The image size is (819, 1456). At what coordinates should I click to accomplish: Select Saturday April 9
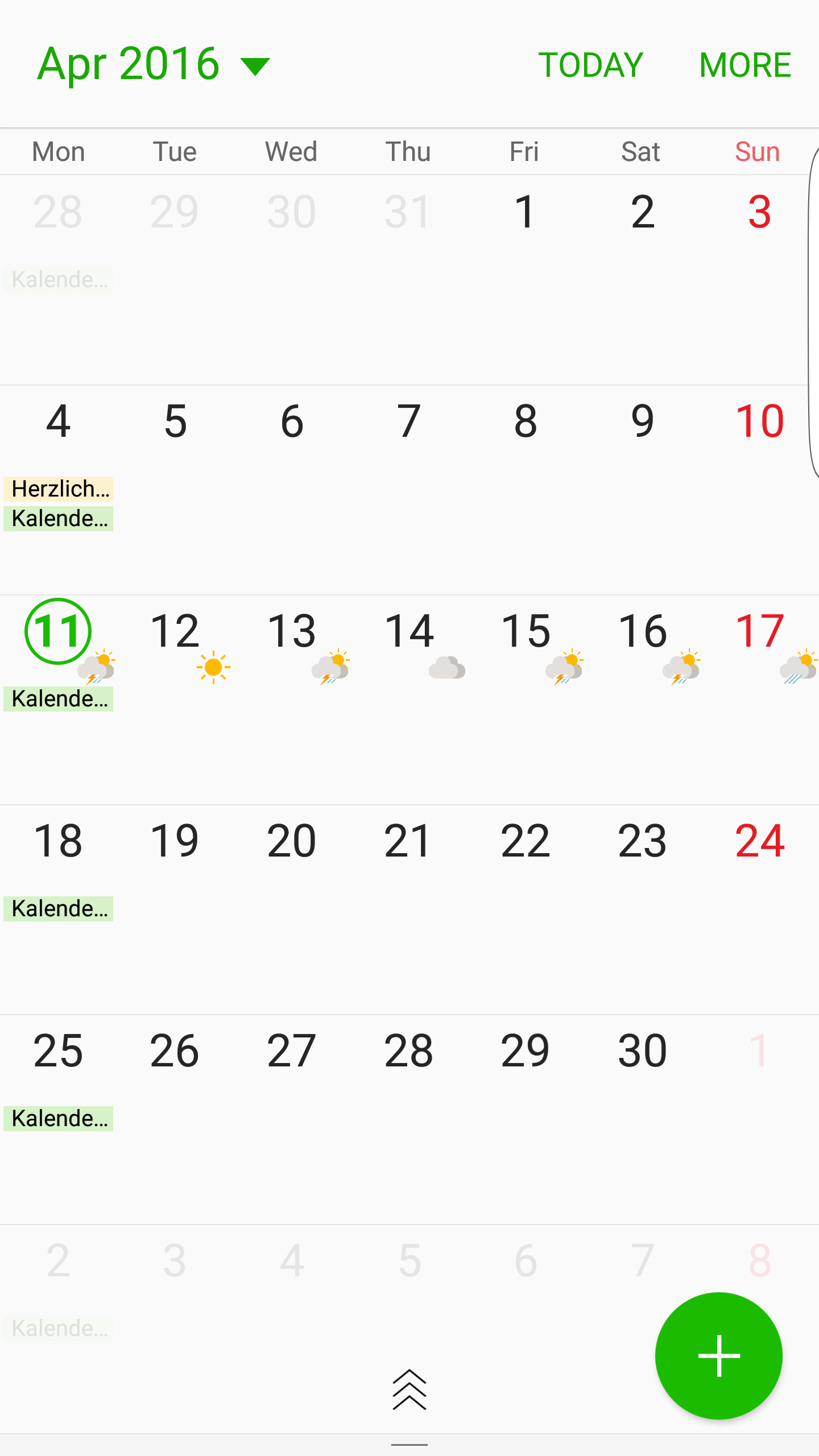coord(642,421)
